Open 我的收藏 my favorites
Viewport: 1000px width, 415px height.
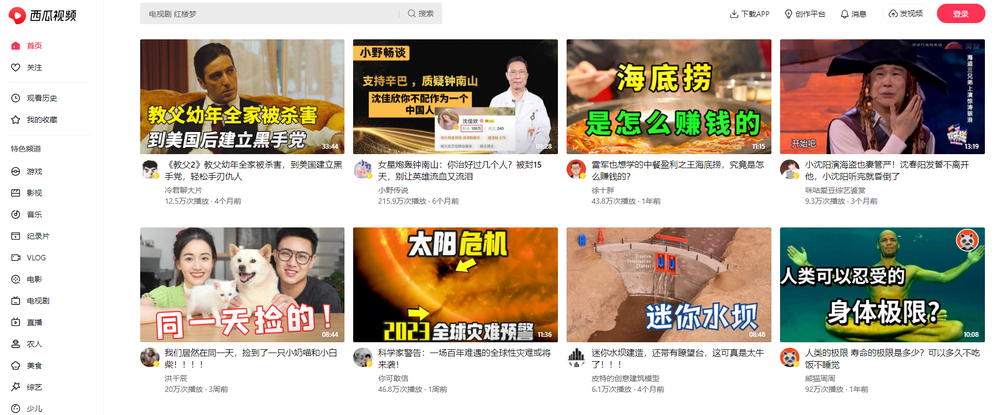40,120
